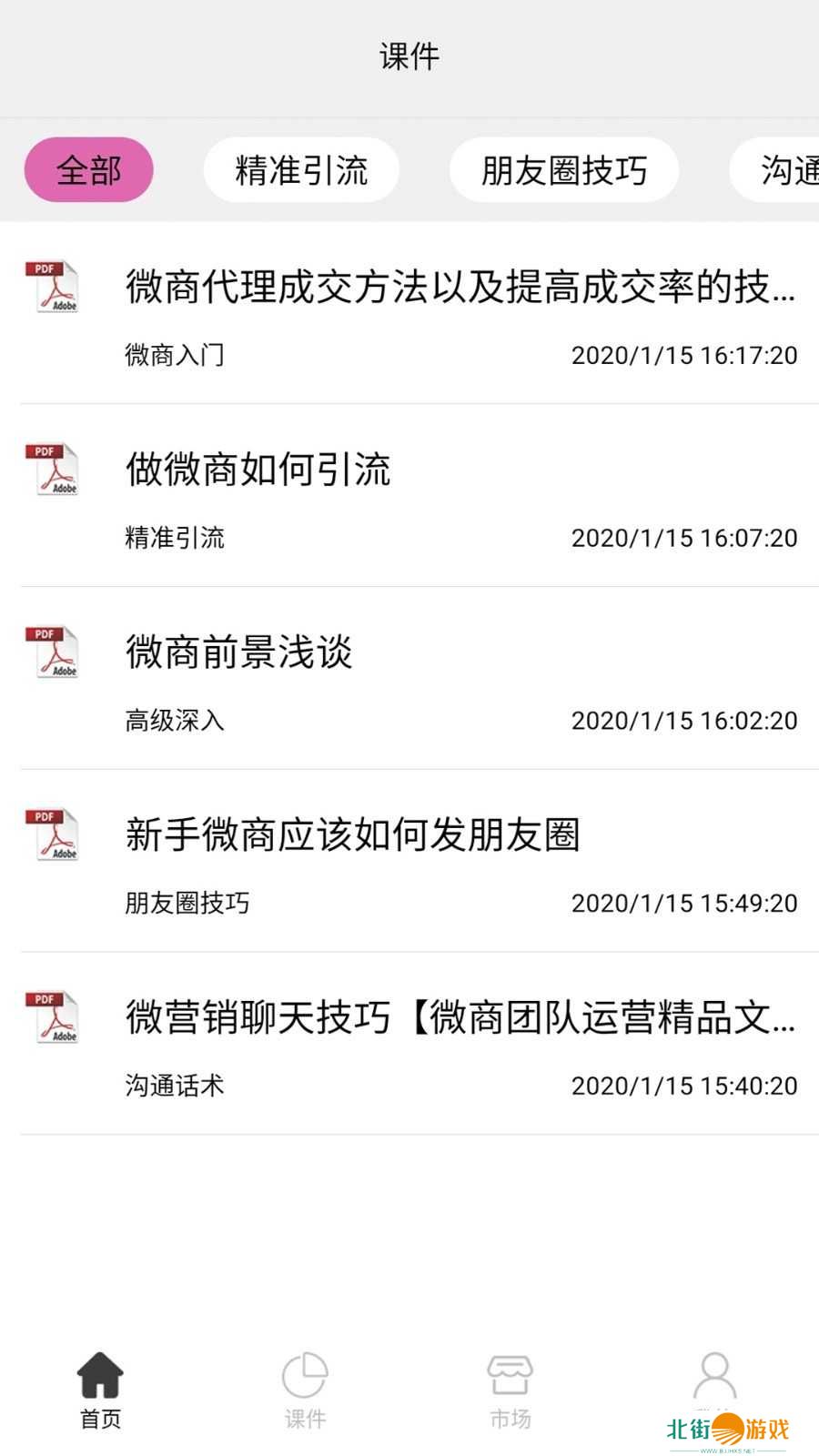This screenshot has height=1456, width=819.
Task: Go to the 首页 home tab
Action: (100, 1390)
